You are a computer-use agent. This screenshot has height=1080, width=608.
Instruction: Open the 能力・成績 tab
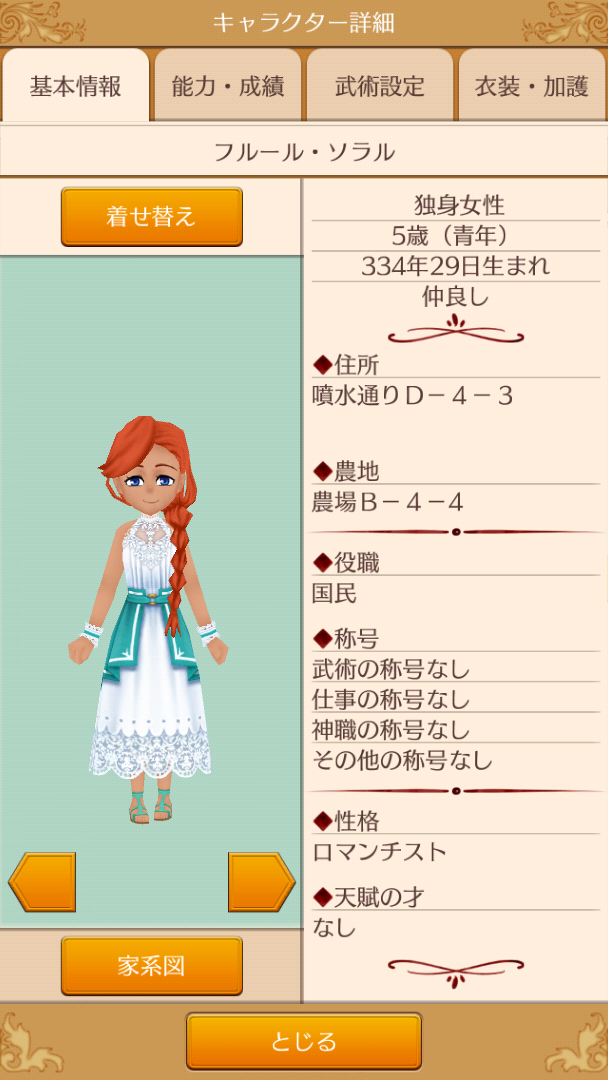pos(228,86)
